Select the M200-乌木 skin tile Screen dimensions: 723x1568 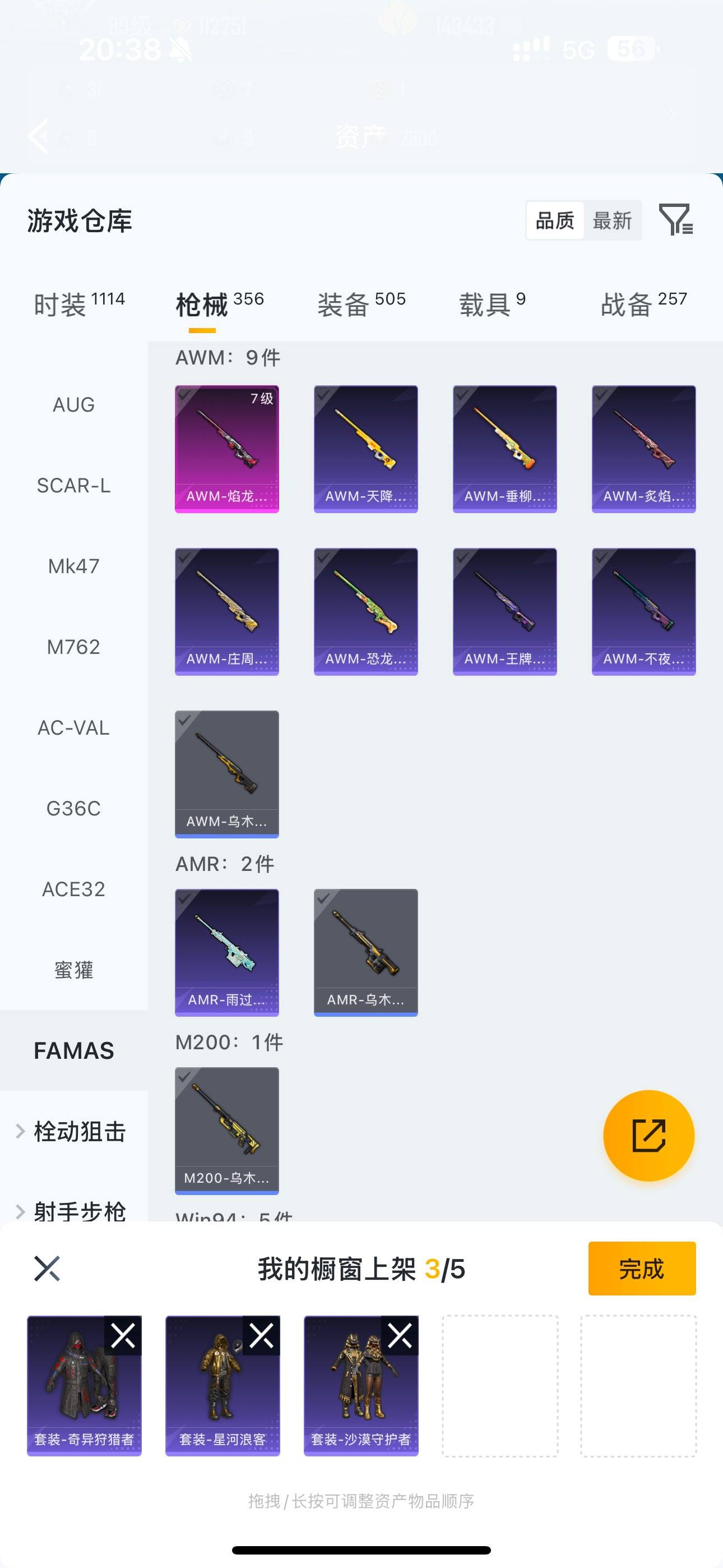227,1131
